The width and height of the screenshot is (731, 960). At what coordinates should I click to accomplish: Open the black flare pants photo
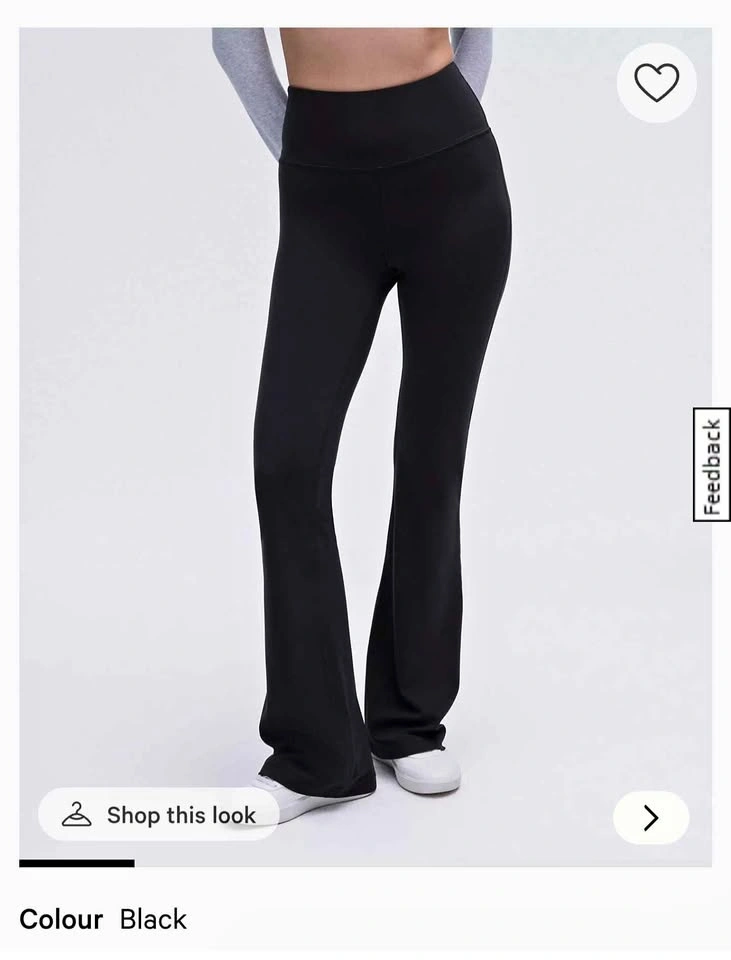[x=366, y=447]
